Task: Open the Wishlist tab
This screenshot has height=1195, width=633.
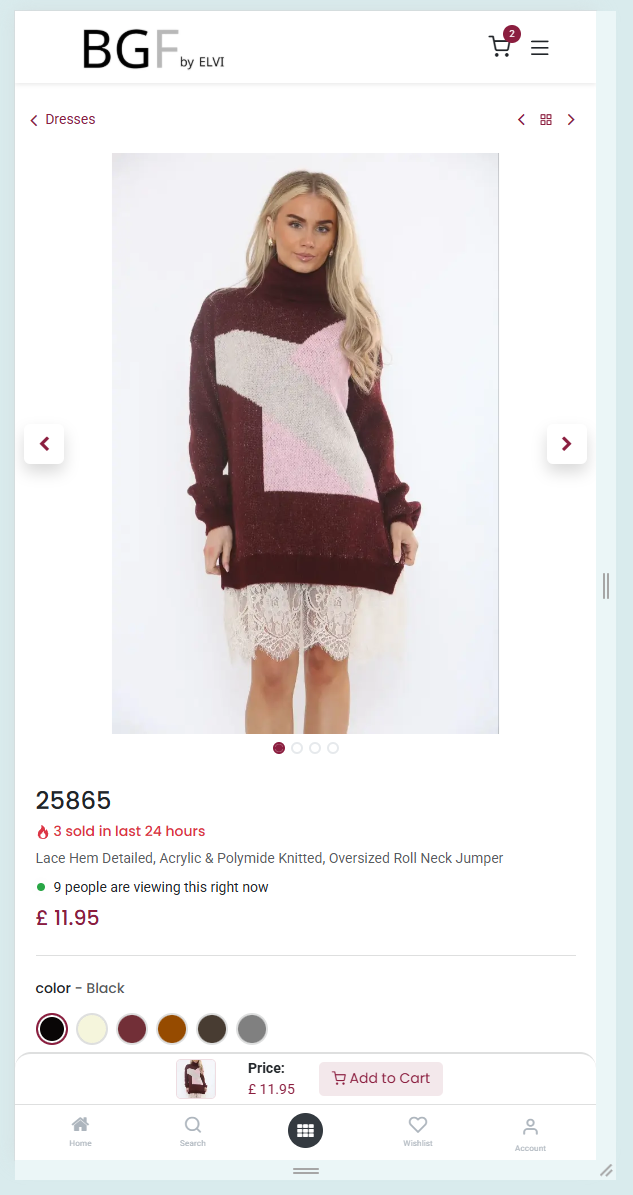Action: click(x=418, y=1131)
